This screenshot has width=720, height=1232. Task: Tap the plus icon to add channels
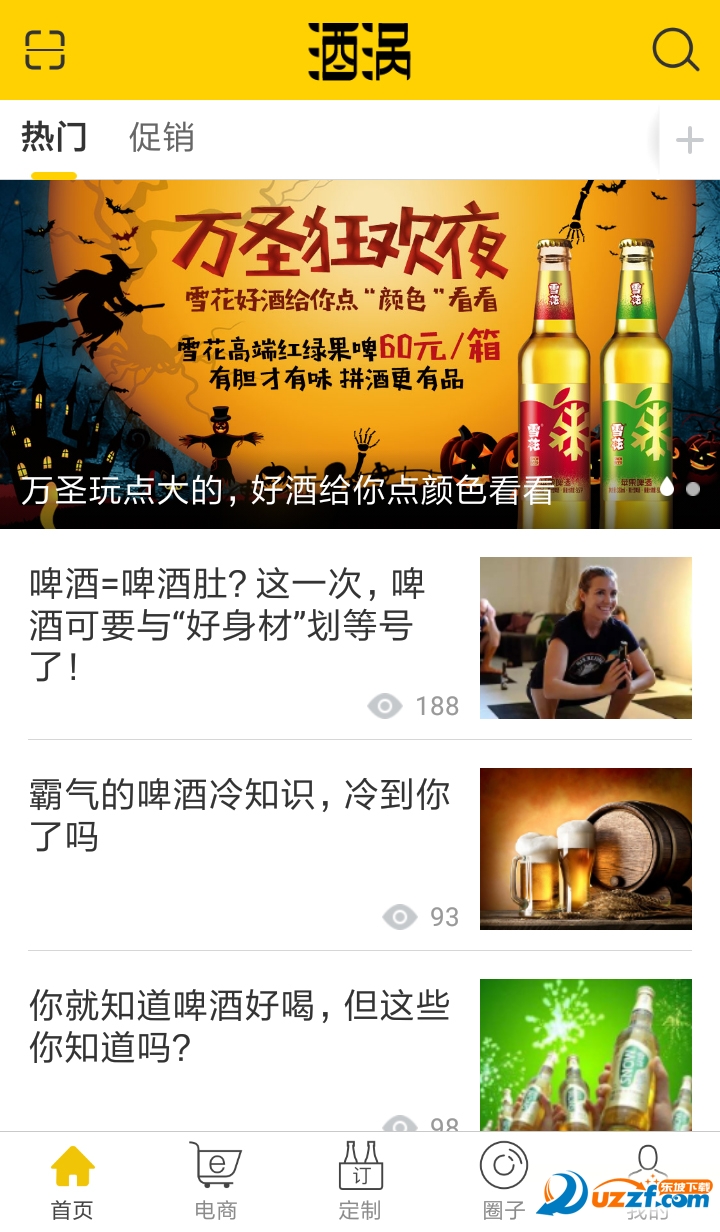click(x=689, y=140)
